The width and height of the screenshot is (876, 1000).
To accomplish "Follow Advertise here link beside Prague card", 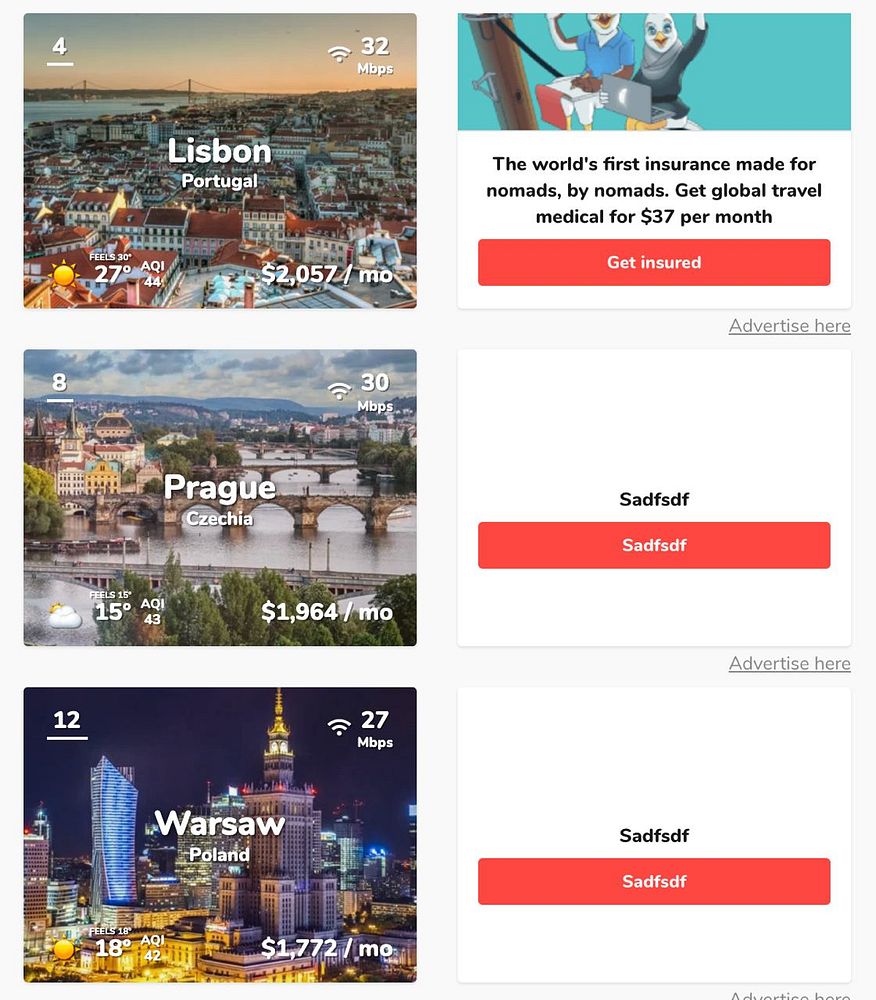I will tap(789, 663).
